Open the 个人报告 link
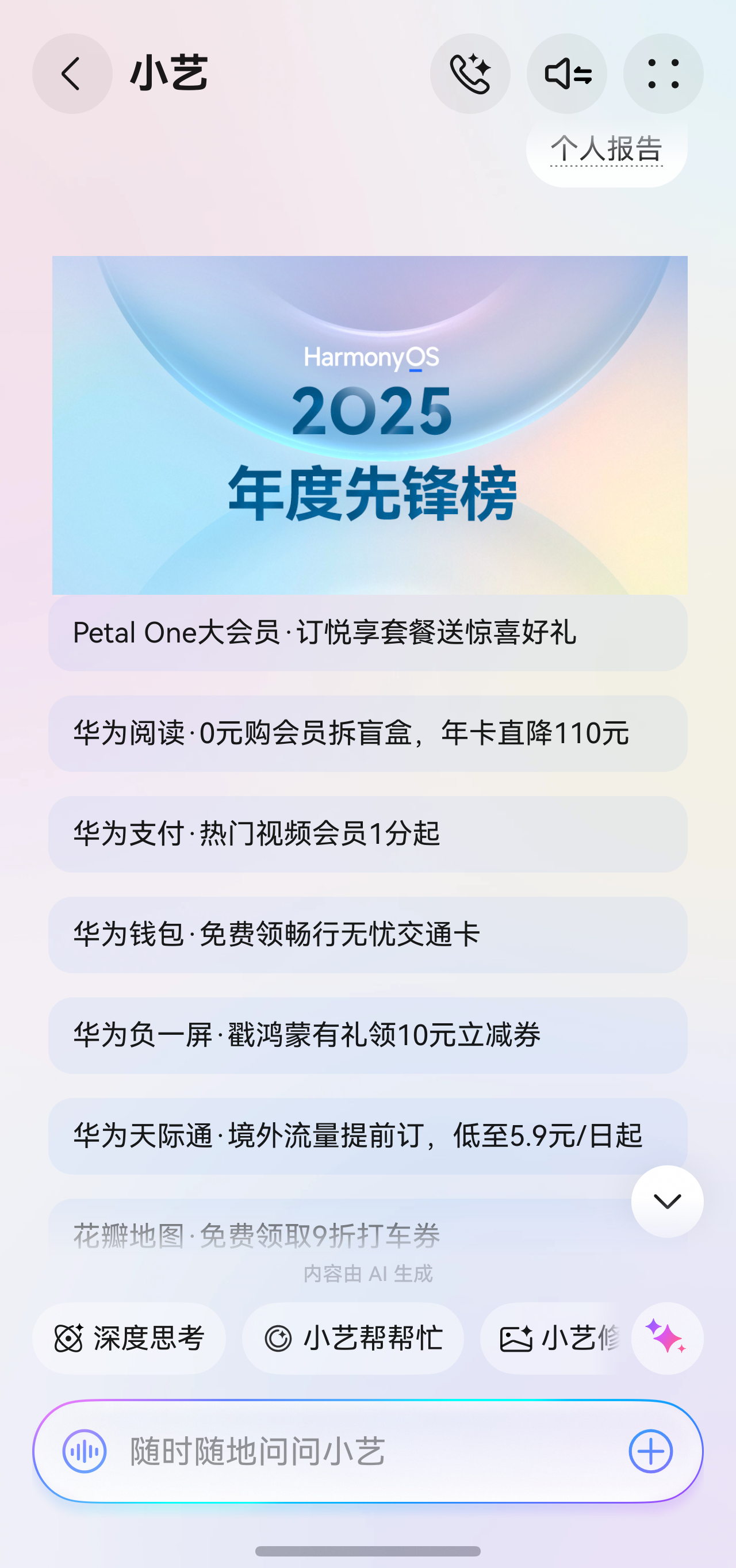The width and height of the screenshot is (736, 1568). point(606,149)
